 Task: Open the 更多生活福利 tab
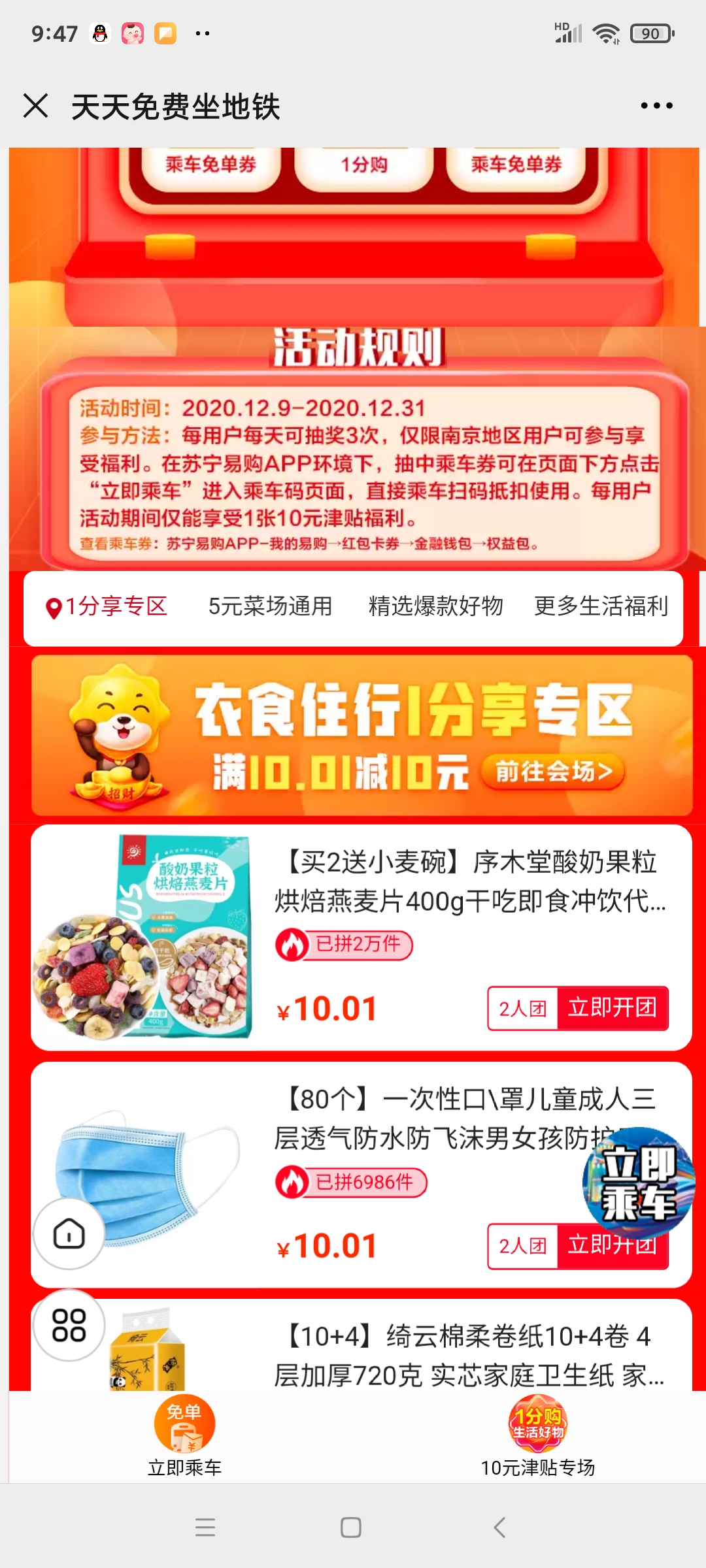click(x=601, y=607)
